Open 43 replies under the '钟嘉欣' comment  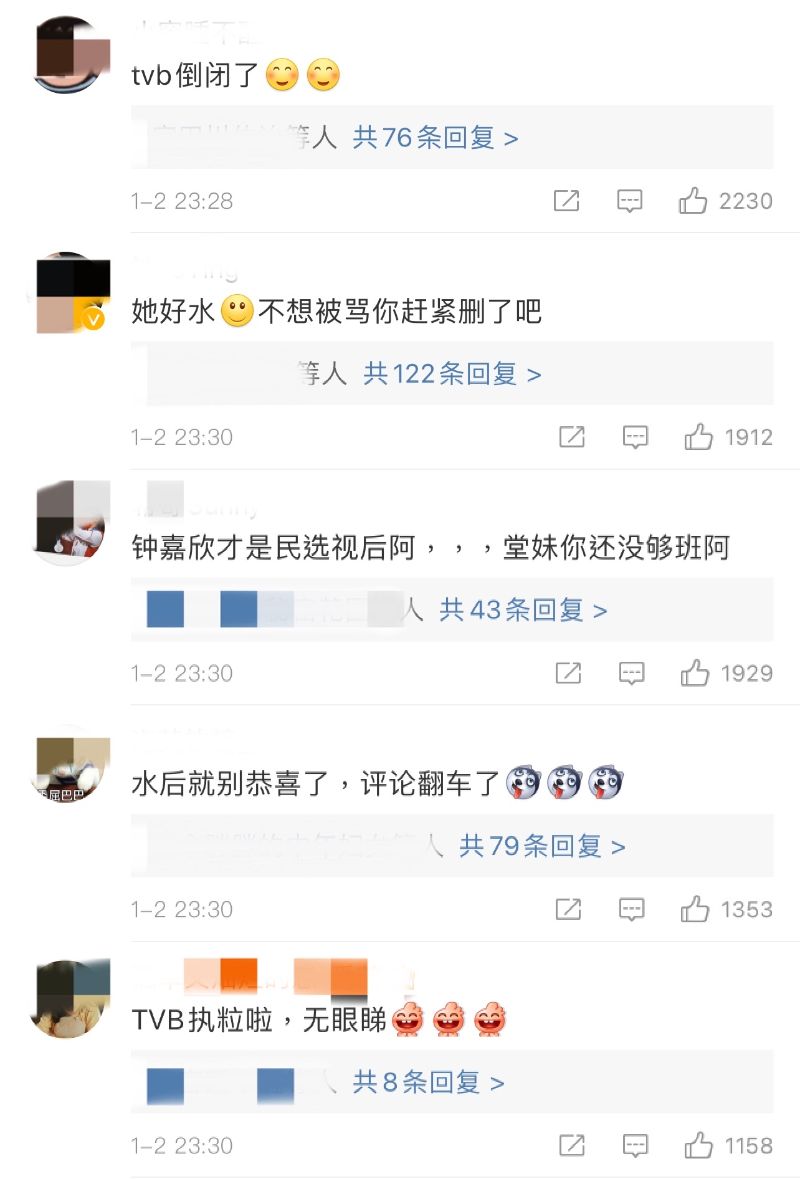(x=523, y=610)
